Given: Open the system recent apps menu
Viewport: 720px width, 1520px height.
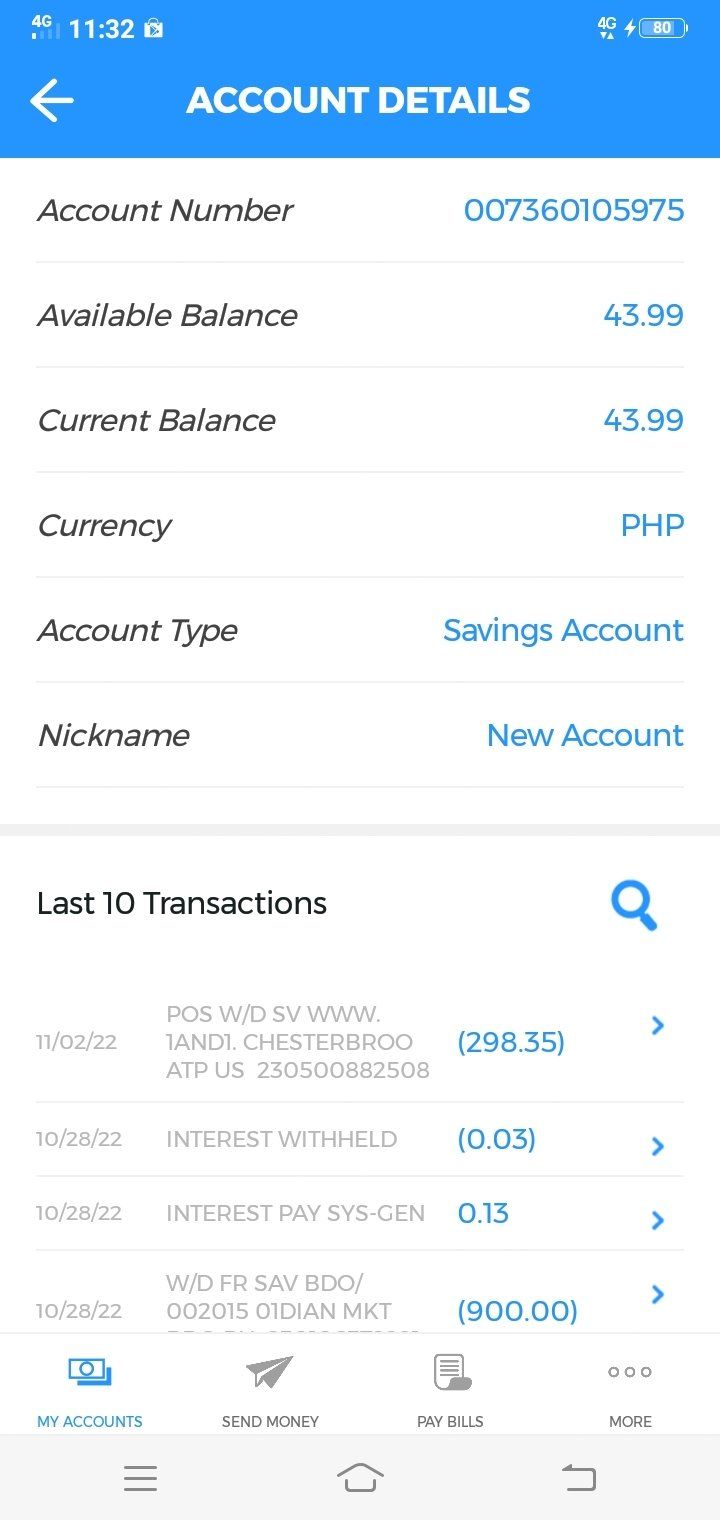Looking at the screenshot, I should pos(140,1478).
